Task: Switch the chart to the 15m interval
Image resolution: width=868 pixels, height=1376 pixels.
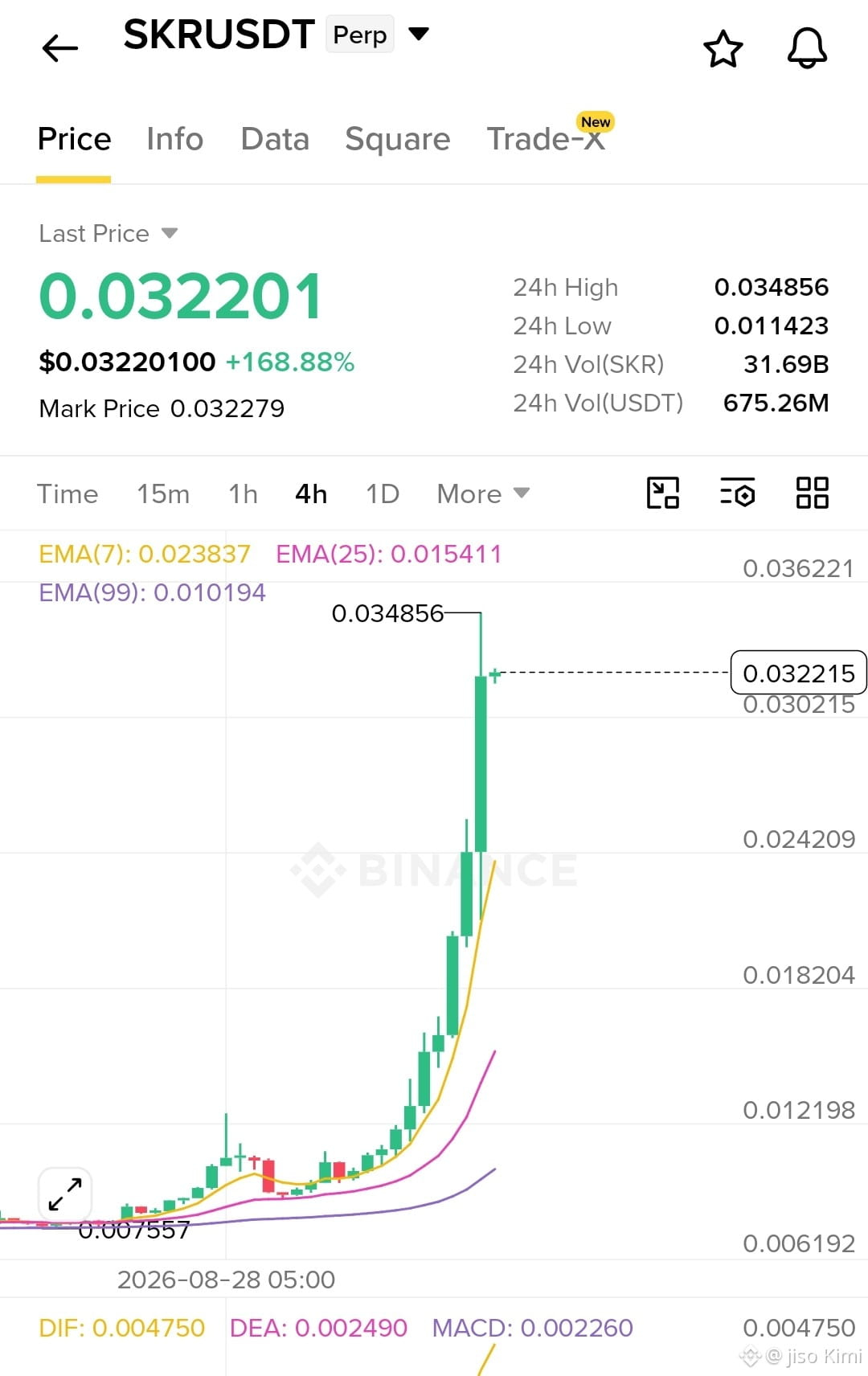Action: (163, 493)
